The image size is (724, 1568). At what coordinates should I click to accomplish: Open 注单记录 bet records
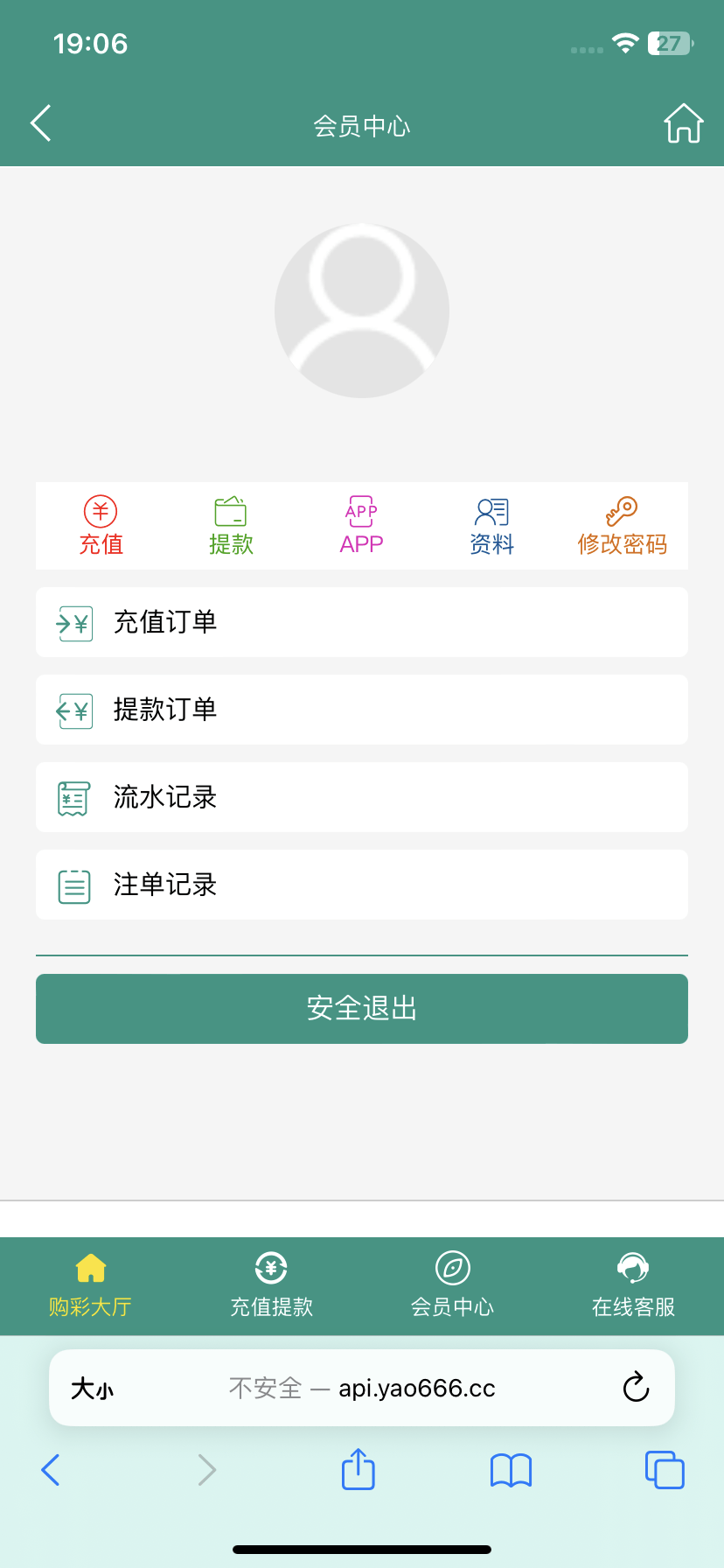(362, 885)
